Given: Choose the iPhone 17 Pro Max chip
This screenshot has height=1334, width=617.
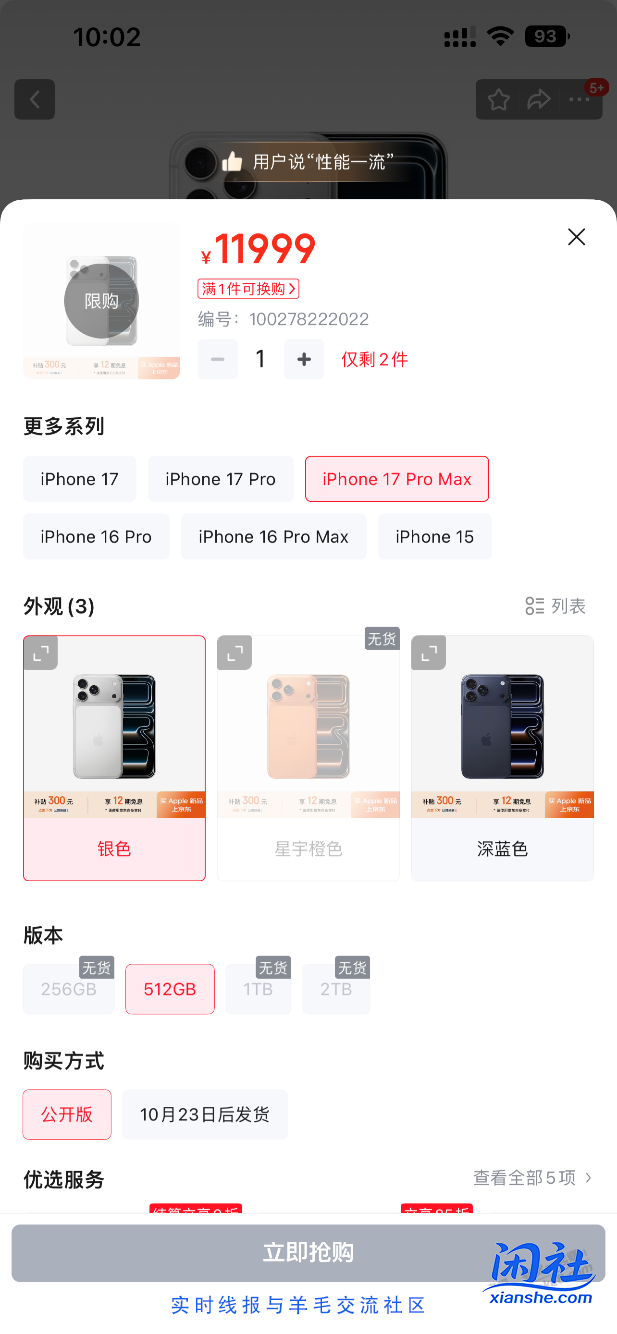Looking at the screenshot, I should pyautogui.click(x=396, y=479).
